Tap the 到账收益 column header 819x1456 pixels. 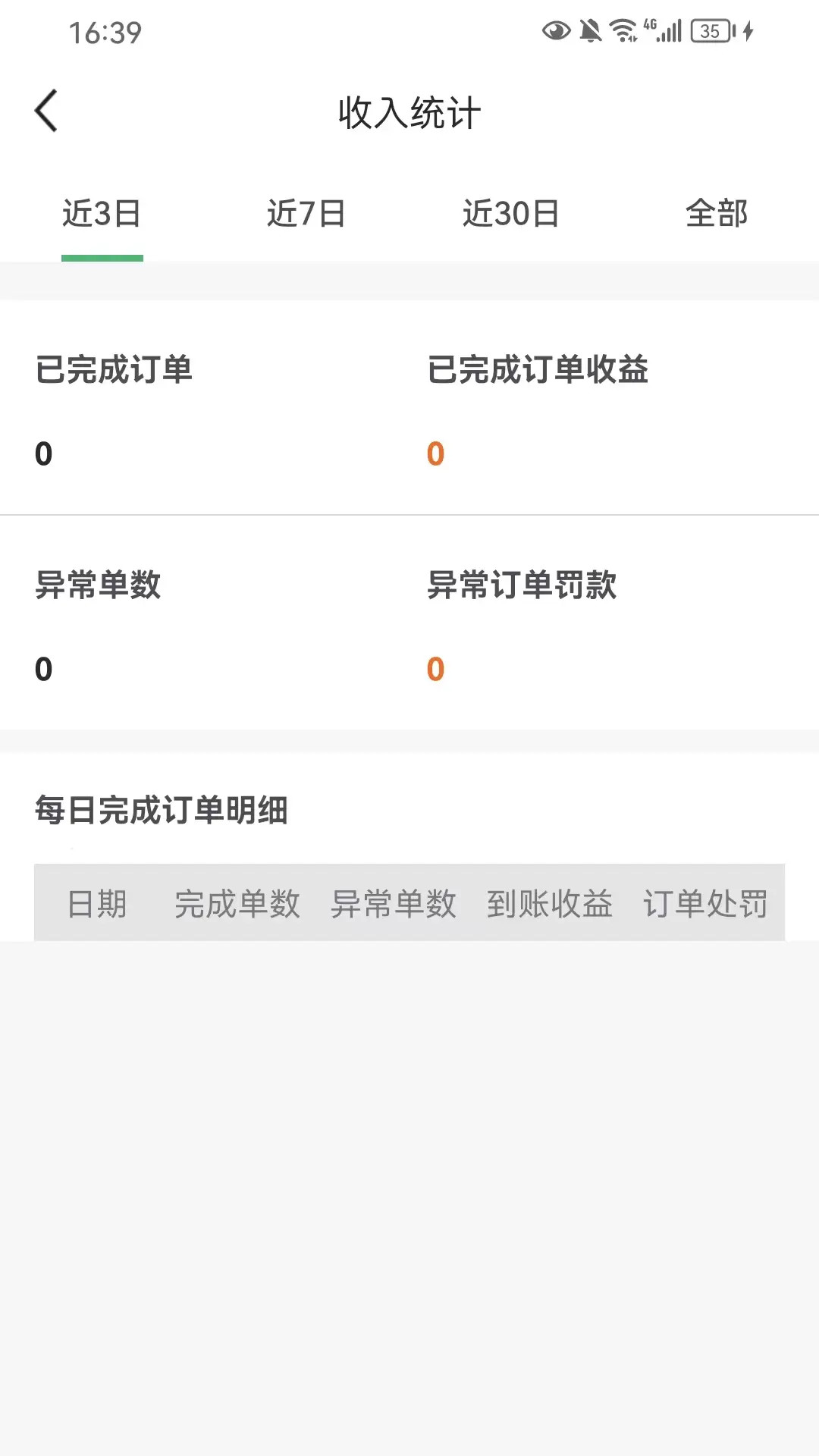(551, 904)
